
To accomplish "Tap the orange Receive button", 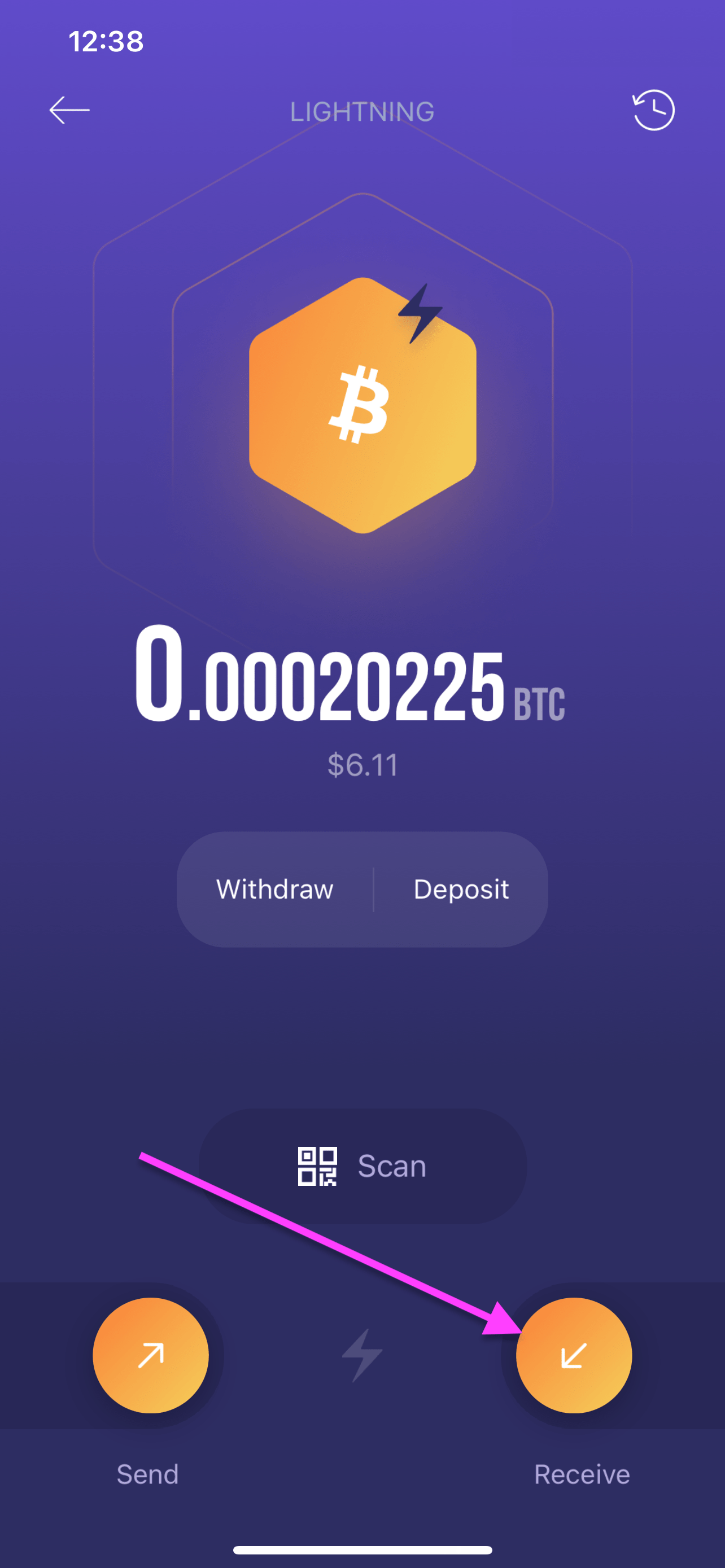I will (574, 1355).
